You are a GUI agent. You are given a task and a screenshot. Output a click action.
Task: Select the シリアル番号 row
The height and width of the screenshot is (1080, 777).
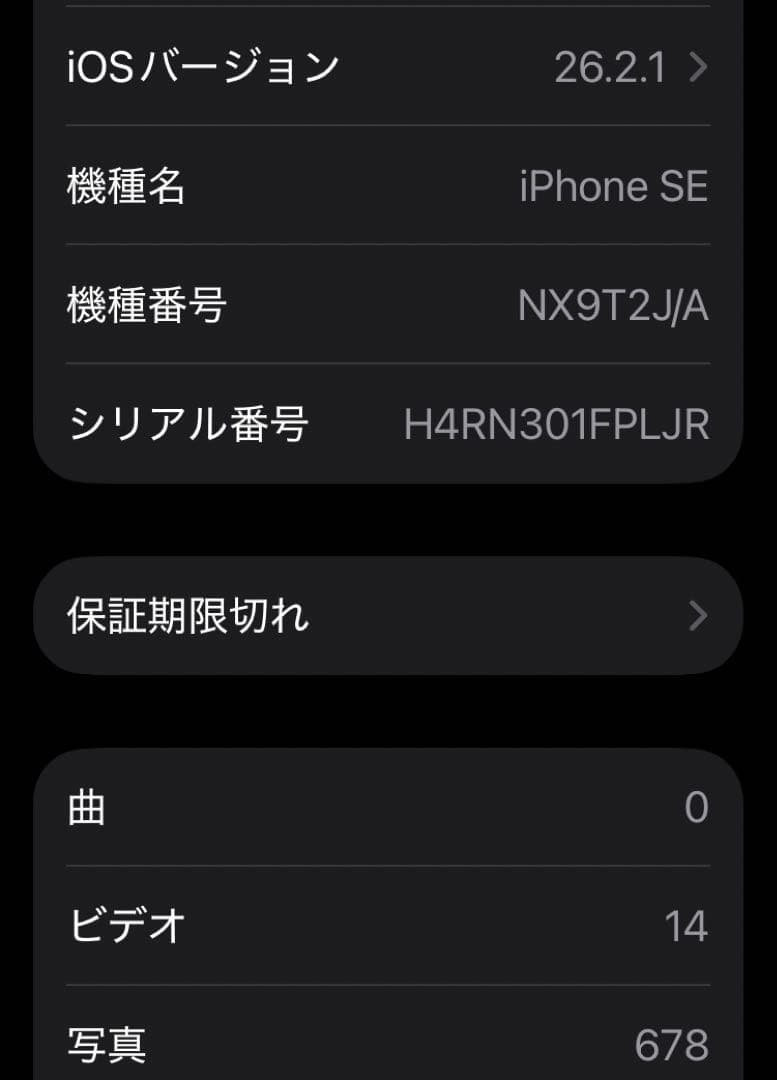pos(388,425)
